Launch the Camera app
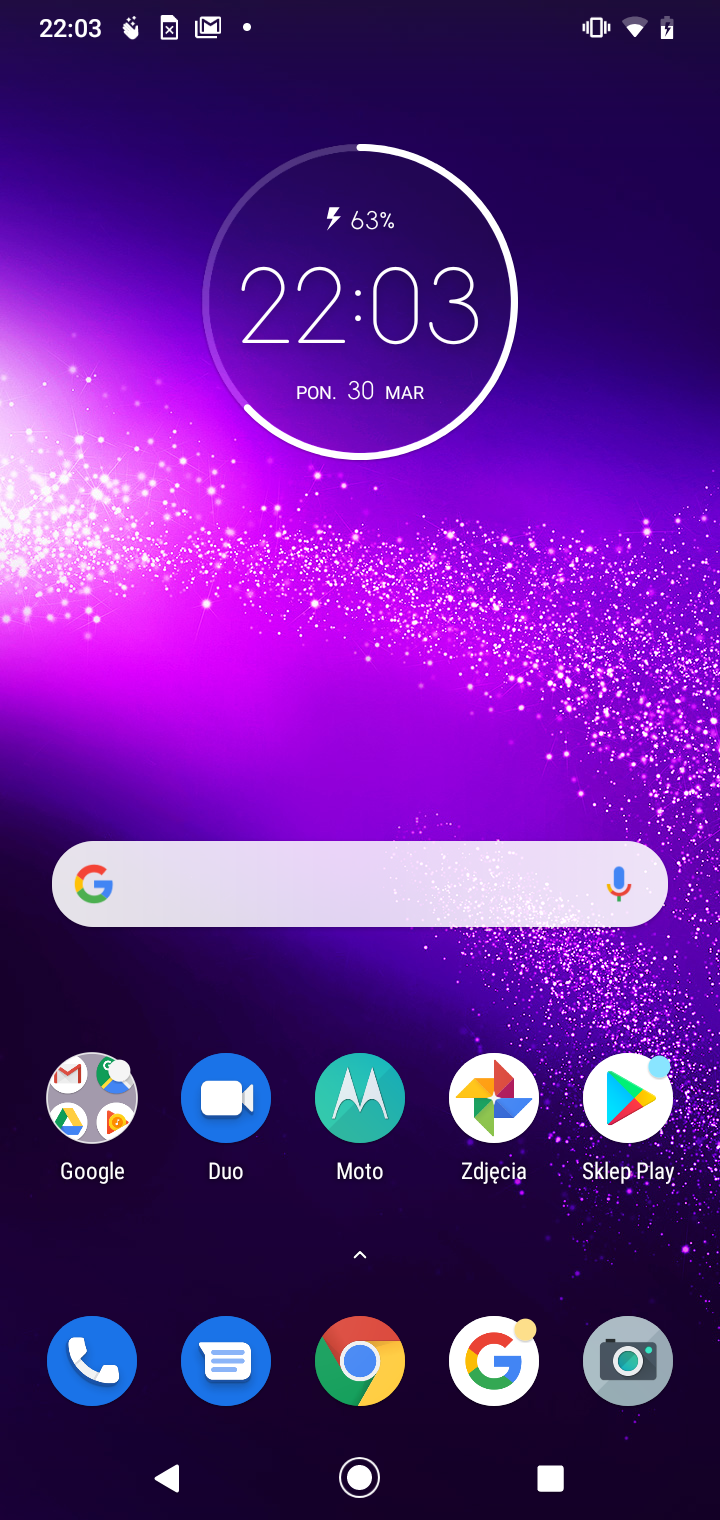Image resolution: width=720 pixels, height=1520 pixels. [628, 1361]
